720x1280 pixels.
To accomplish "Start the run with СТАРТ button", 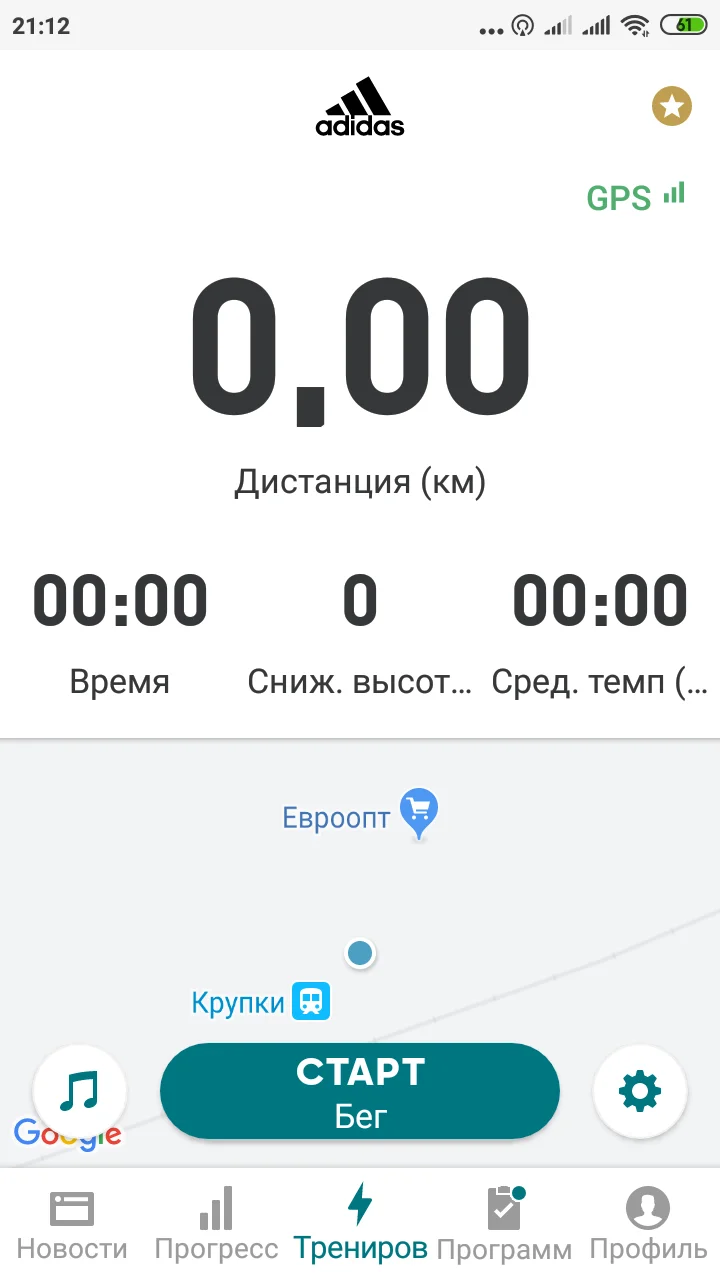I will 359,1091.
